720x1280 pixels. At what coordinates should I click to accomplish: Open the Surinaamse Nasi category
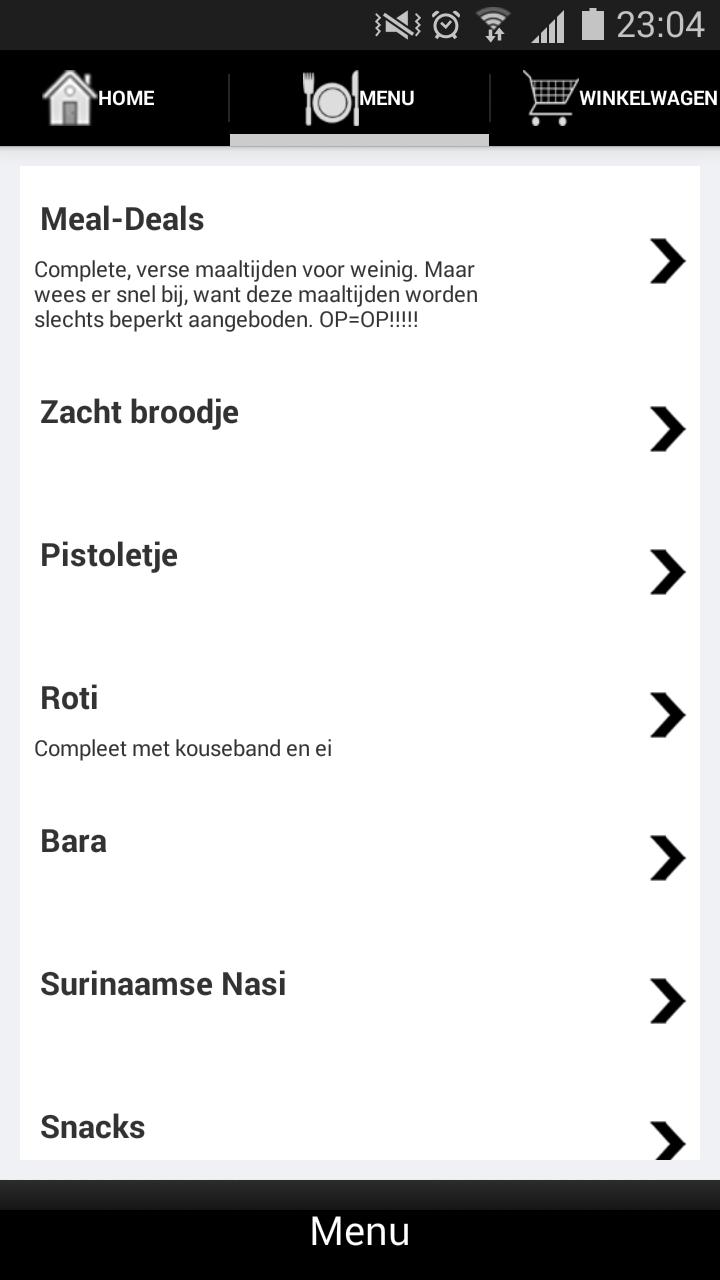(360, 1000)
